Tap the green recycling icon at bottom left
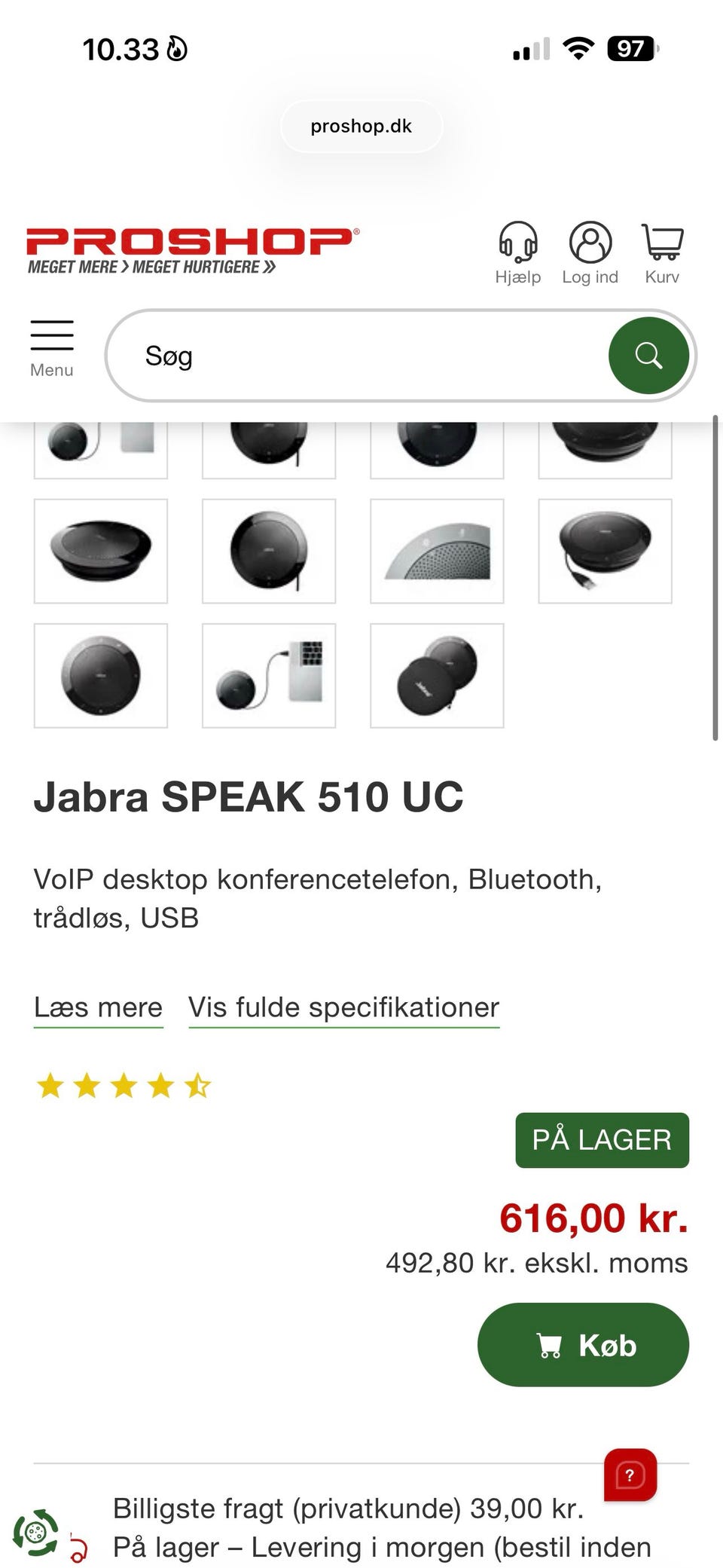 [x=36, y=1533]
